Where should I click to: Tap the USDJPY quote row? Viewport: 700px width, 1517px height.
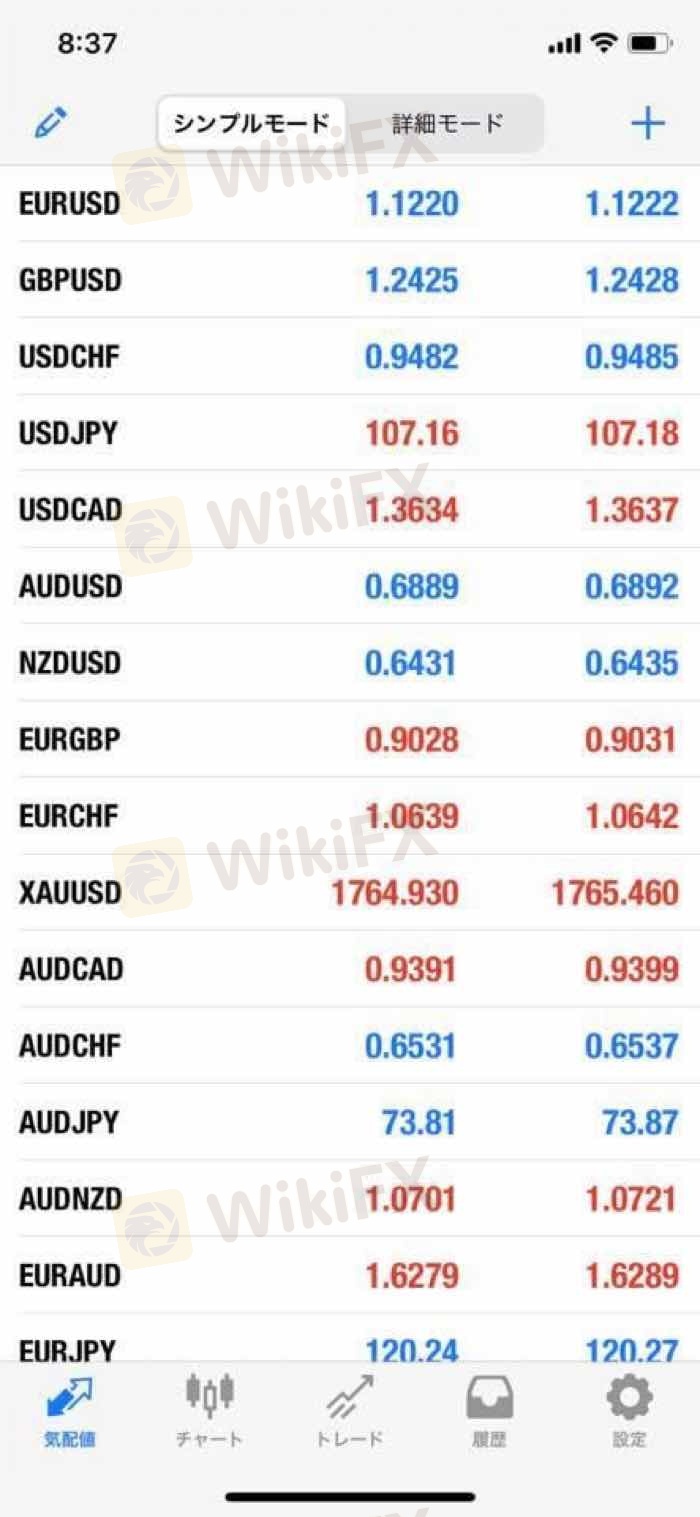point(350,433)
